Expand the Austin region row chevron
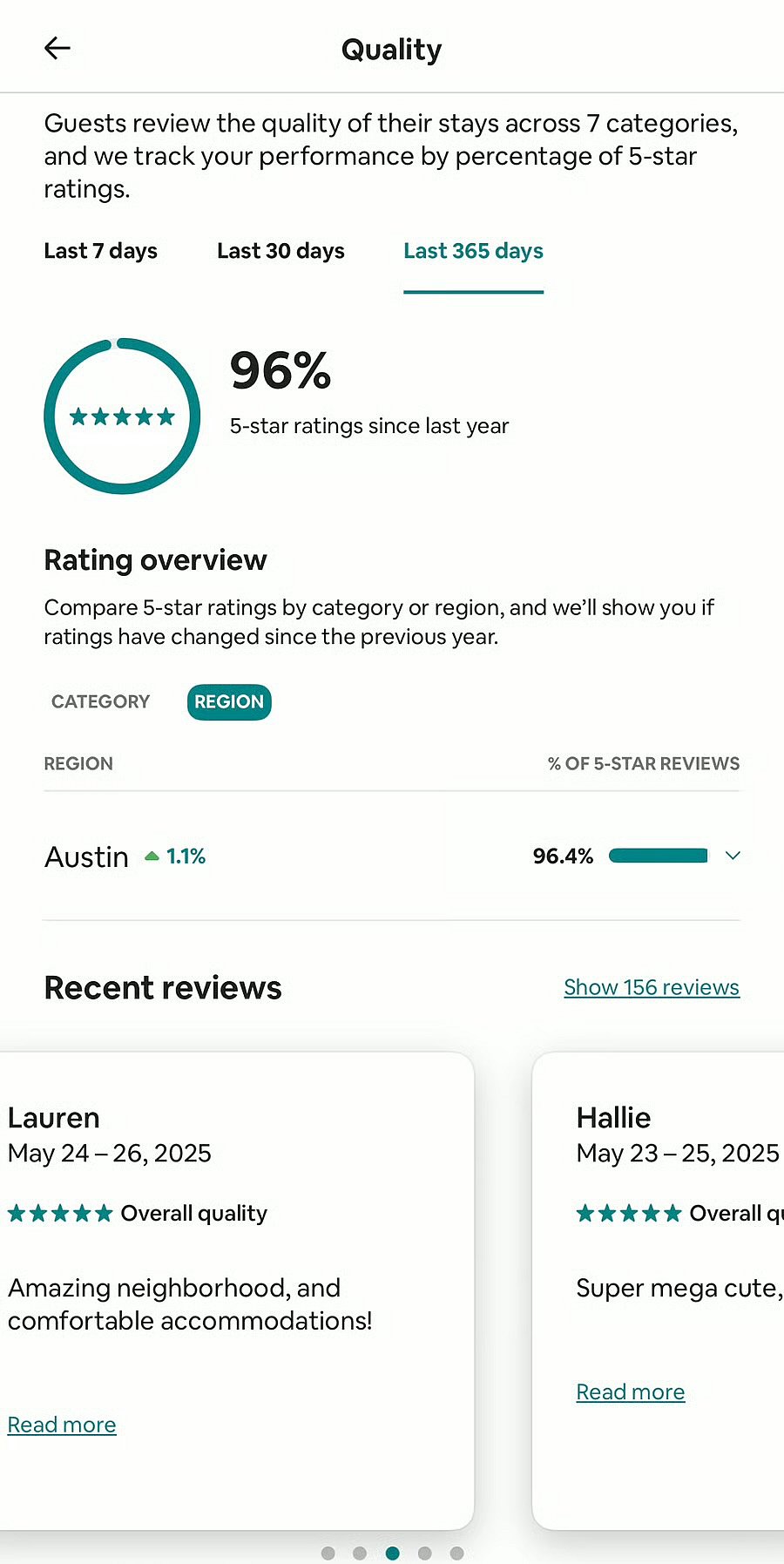Screen dimensions: 784x1564 click(733, 856)
